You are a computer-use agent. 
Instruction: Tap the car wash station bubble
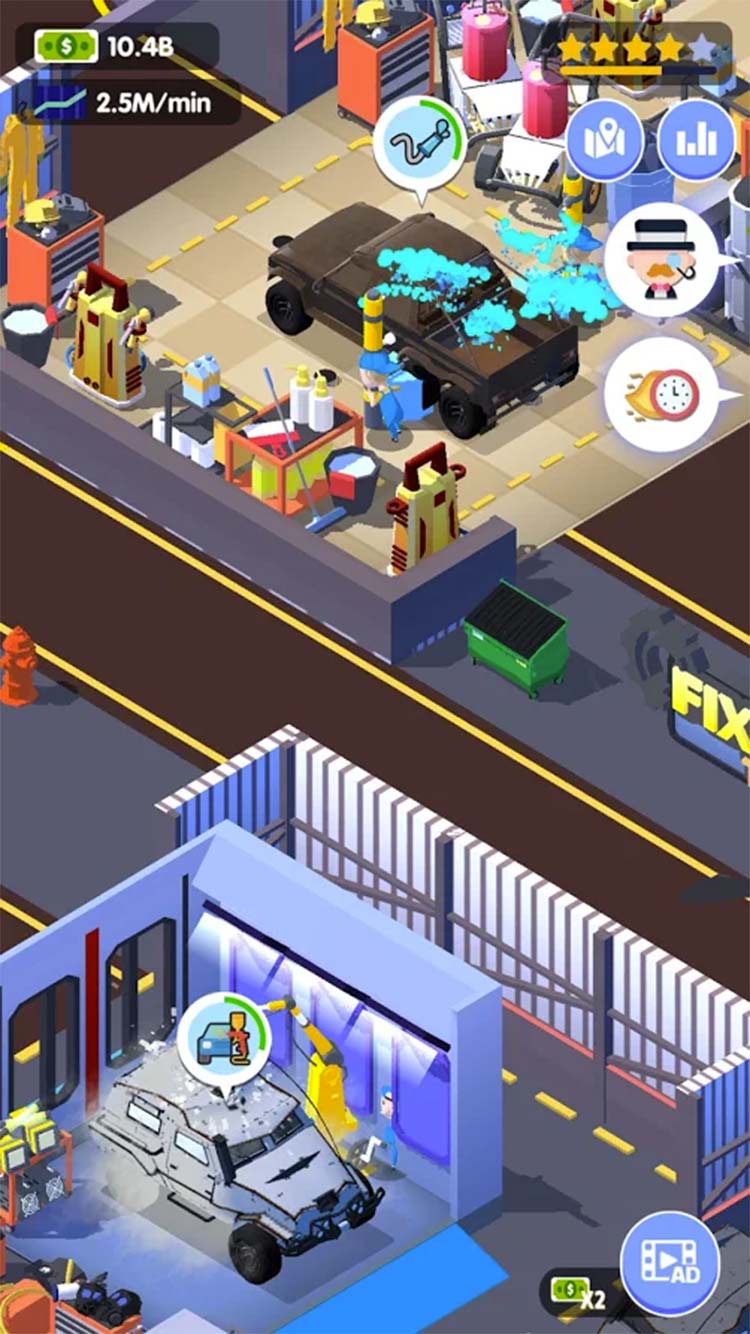[x=420, y=144]
